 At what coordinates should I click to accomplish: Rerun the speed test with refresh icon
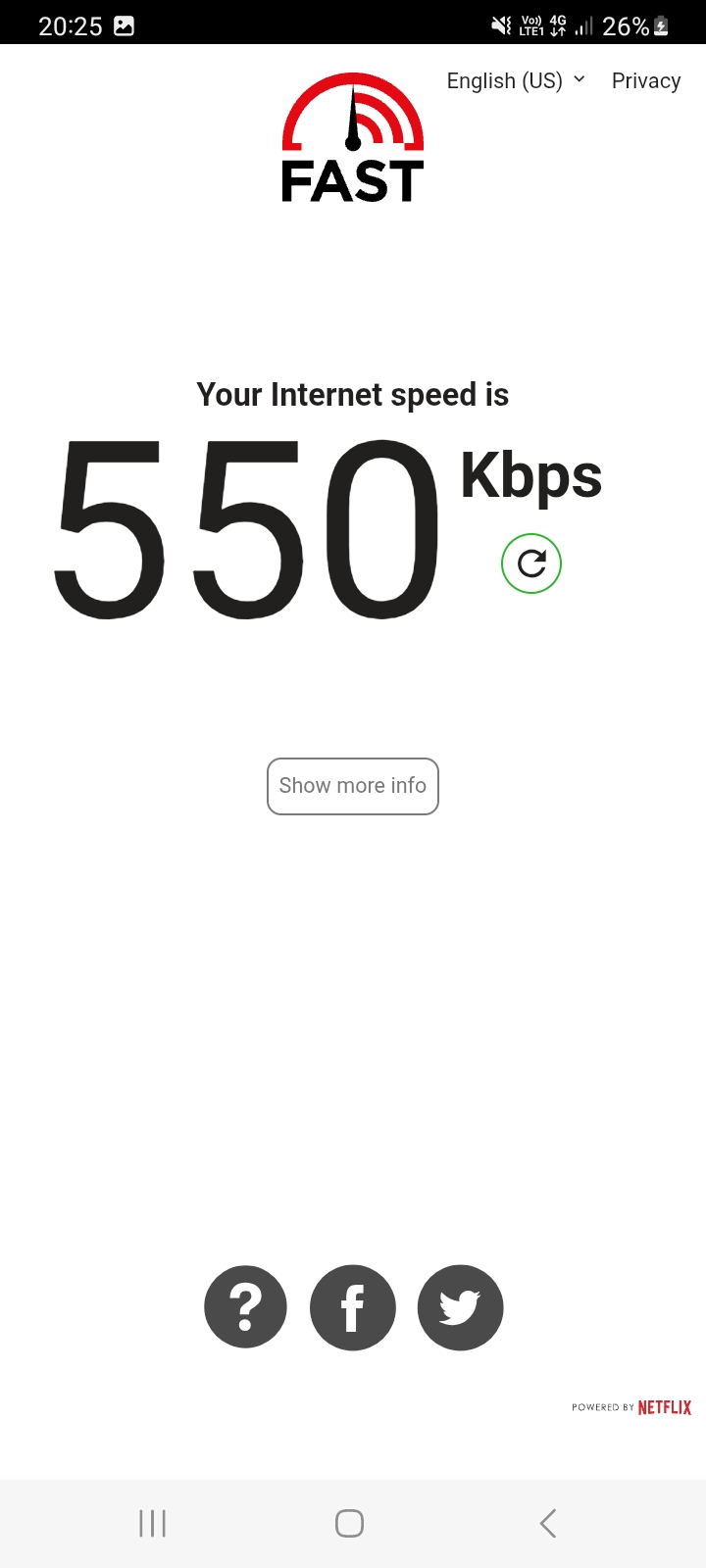click(x=531, y=563)
